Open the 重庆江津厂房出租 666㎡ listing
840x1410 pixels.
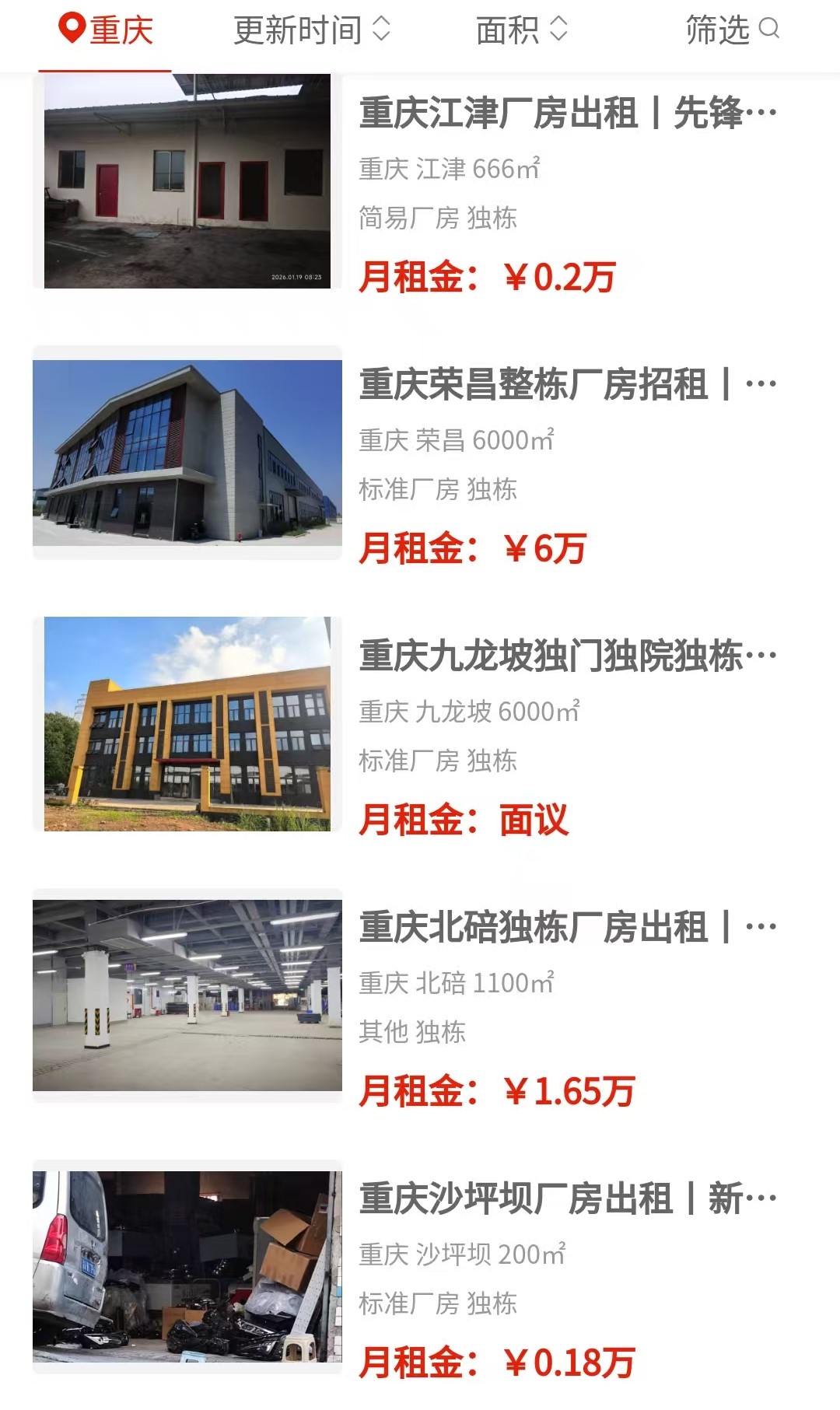[567, 114]
